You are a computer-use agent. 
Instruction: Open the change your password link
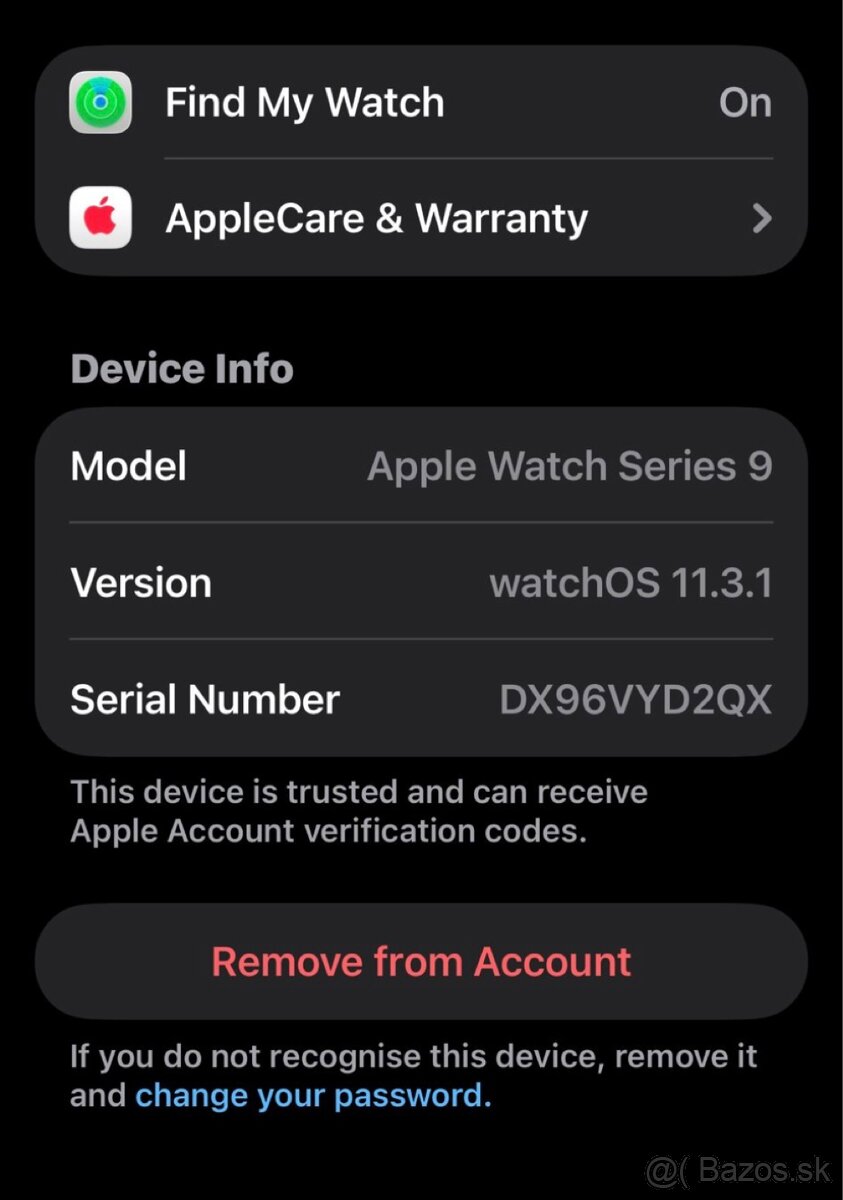click(311, 1095)
